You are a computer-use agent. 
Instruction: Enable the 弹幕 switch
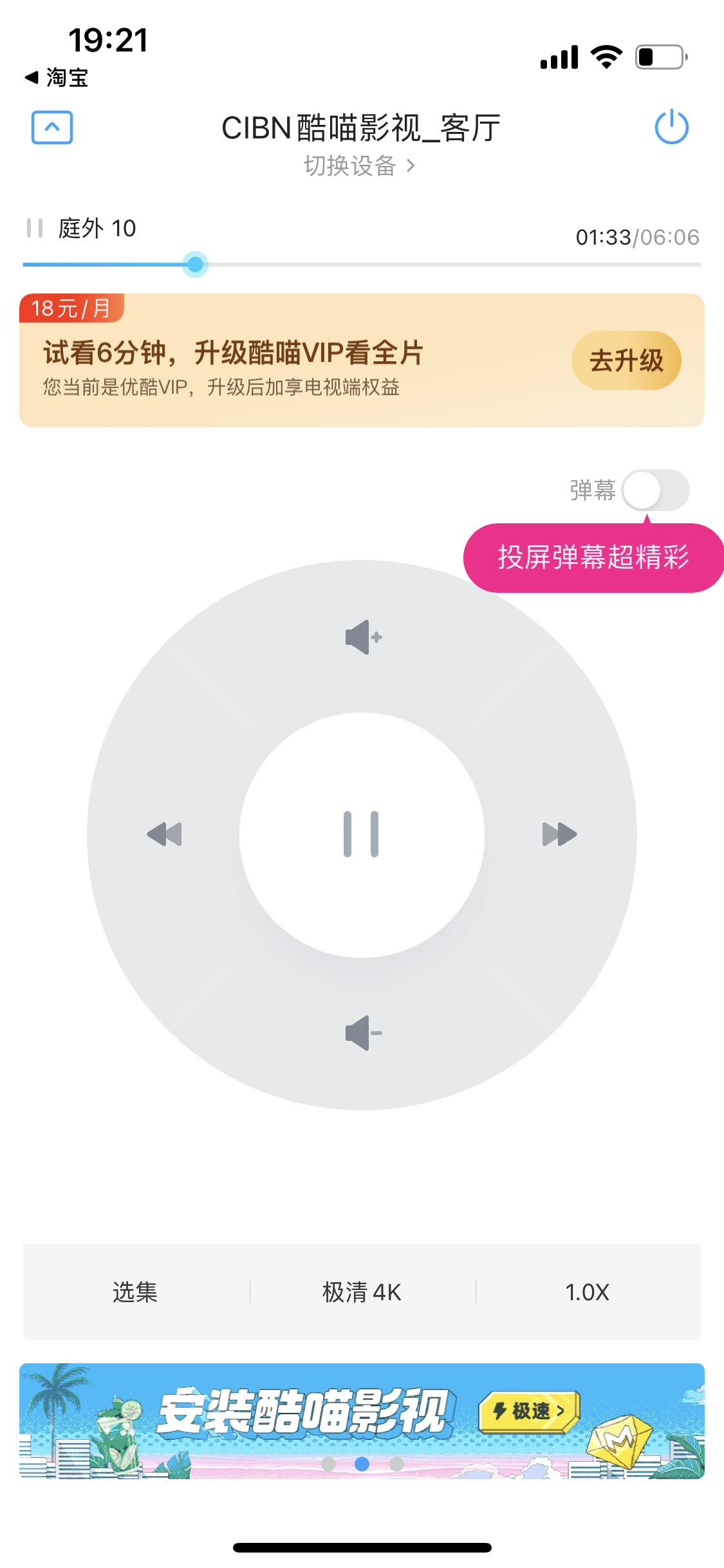(655, 490)
